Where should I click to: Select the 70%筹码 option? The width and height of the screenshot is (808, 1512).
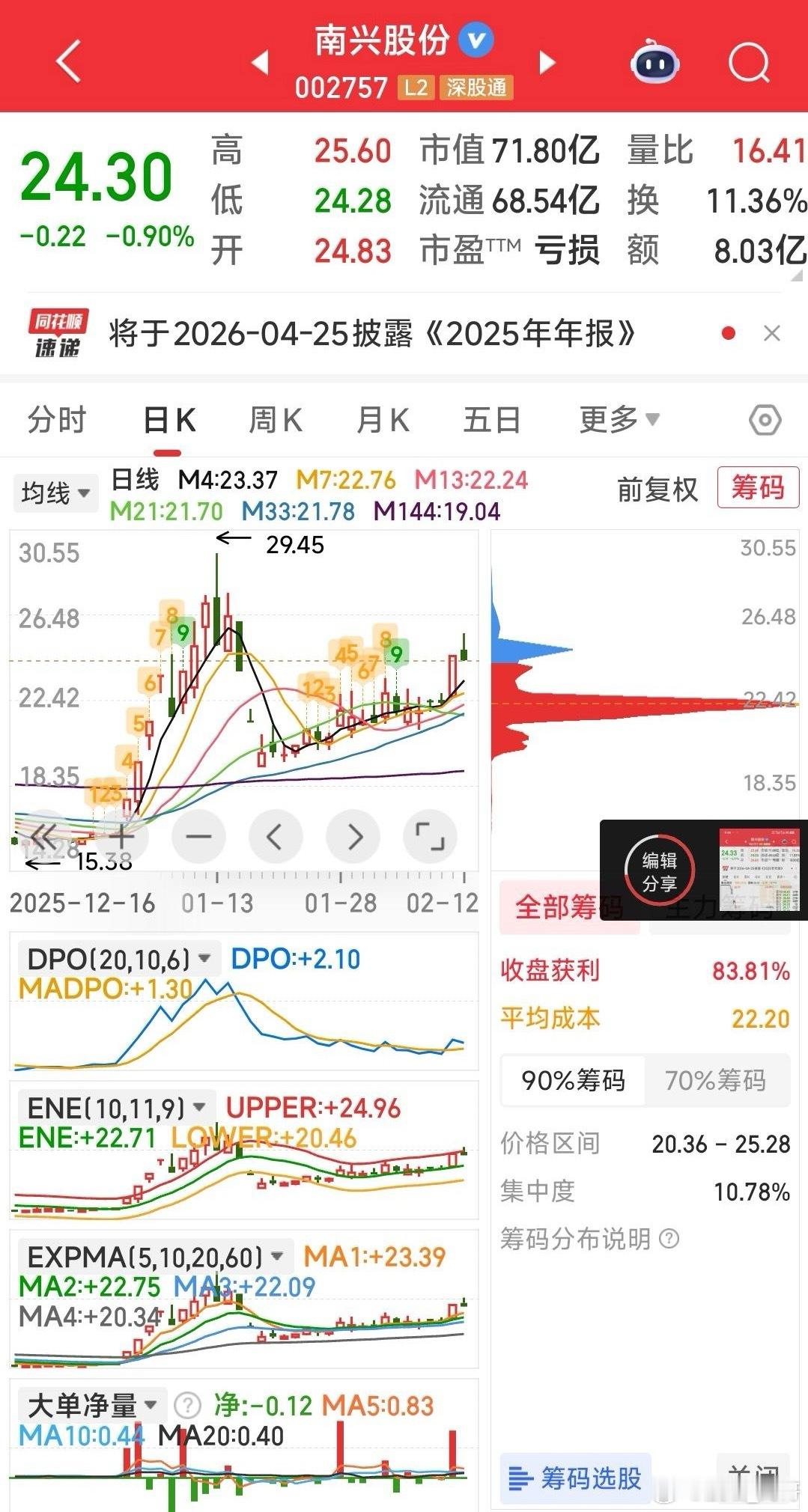(x=715, y=1080)
